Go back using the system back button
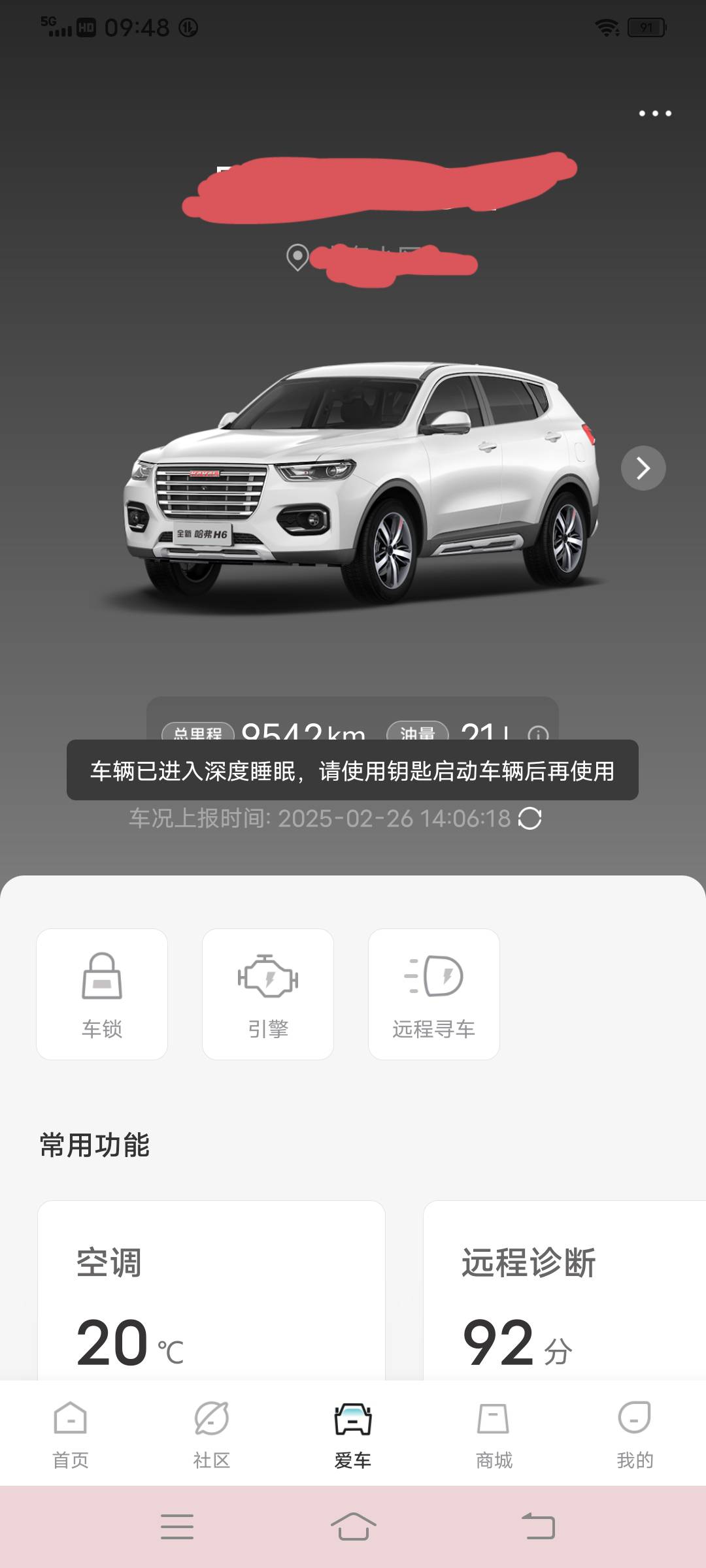 [538, 1527]
